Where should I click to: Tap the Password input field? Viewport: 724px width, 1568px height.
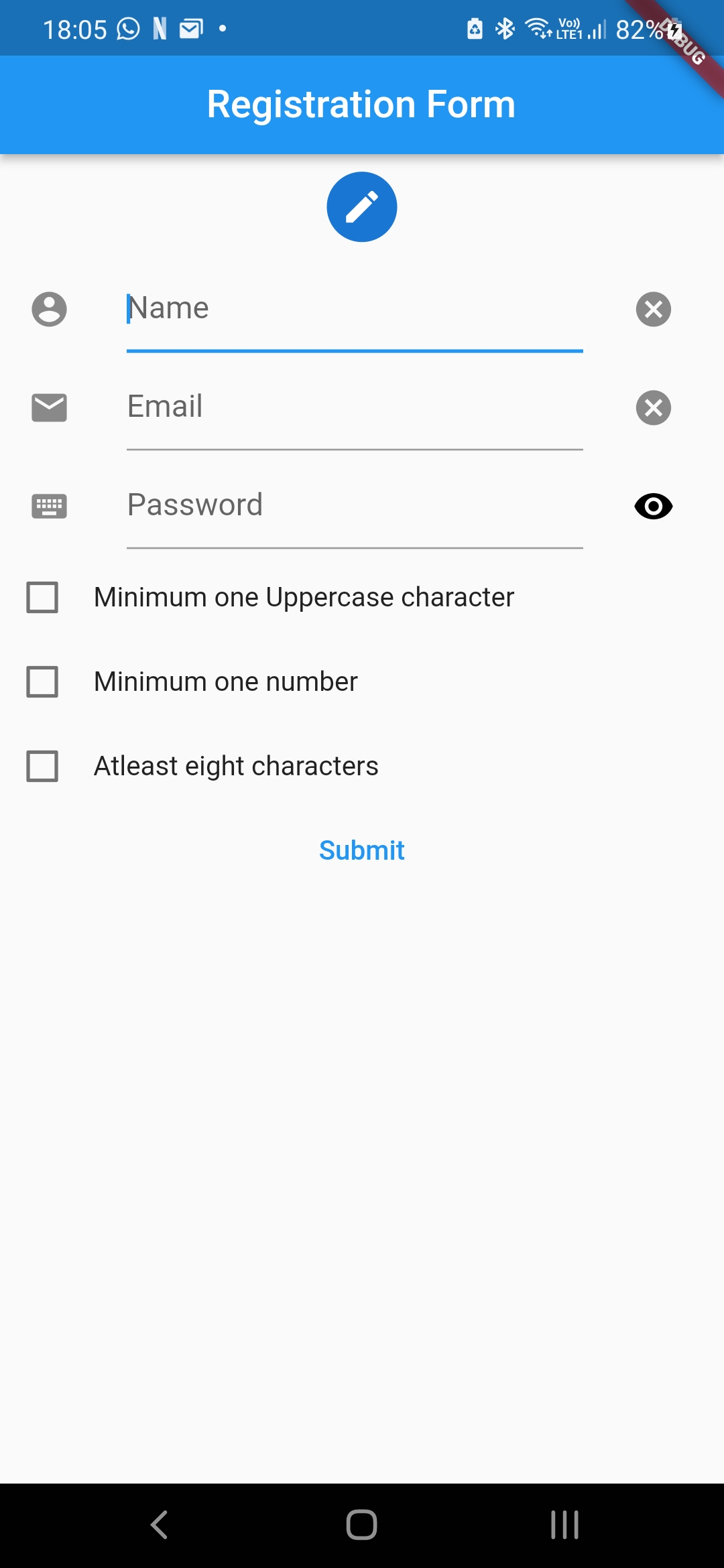(x=354, y=506)
